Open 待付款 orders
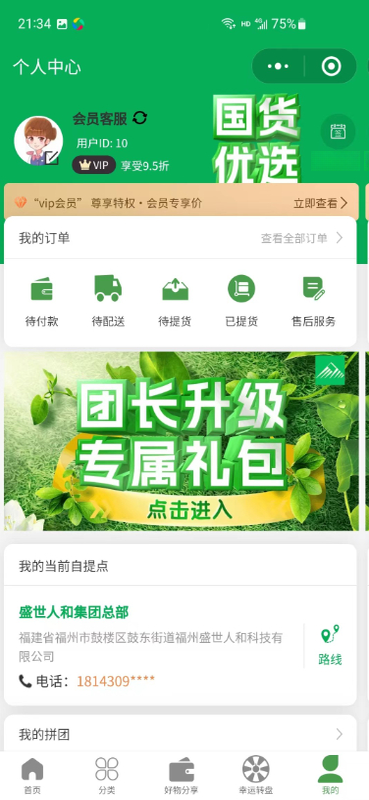 42,301
